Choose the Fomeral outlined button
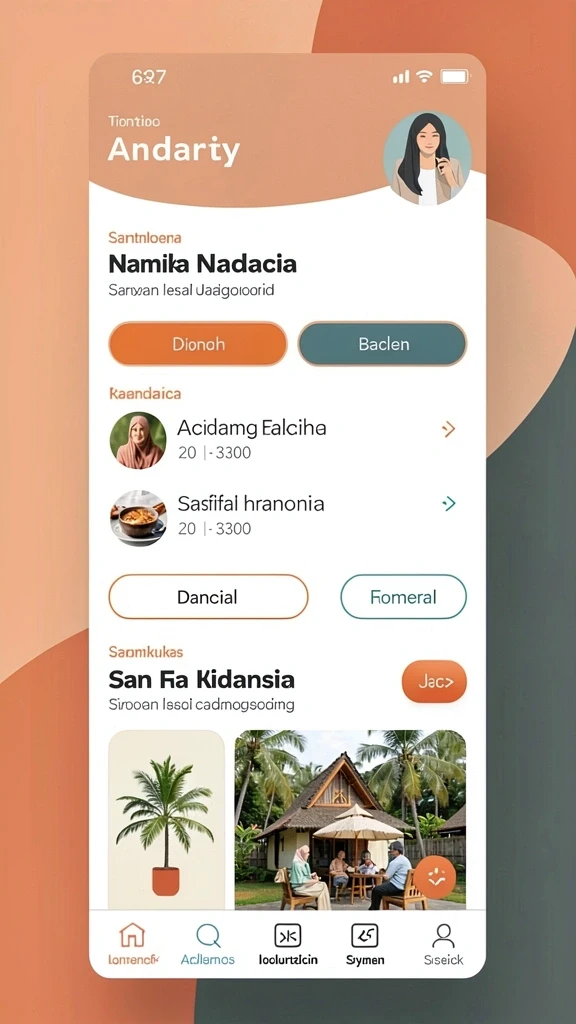Image resolution: width=576 pixels, height=1024 pixels. 404,596
